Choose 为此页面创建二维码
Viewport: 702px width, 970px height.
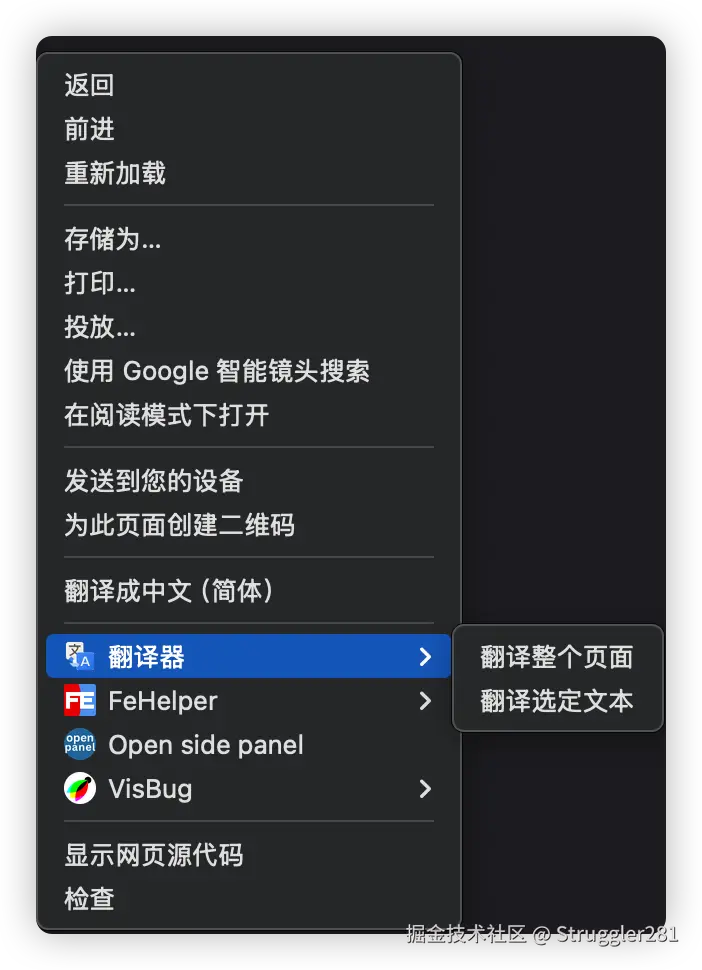tap(180, 525)
